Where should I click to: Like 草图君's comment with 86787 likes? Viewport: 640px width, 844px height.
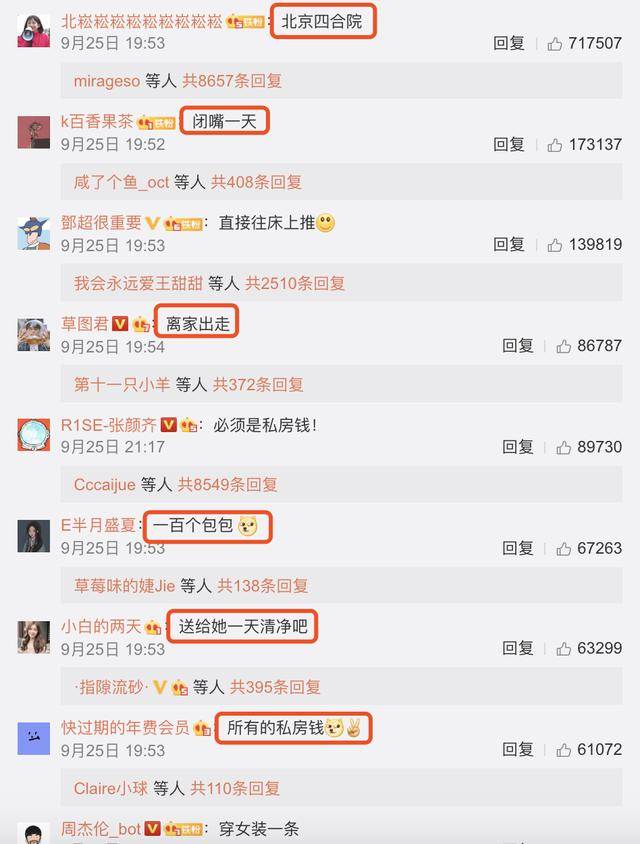(564, 345)
